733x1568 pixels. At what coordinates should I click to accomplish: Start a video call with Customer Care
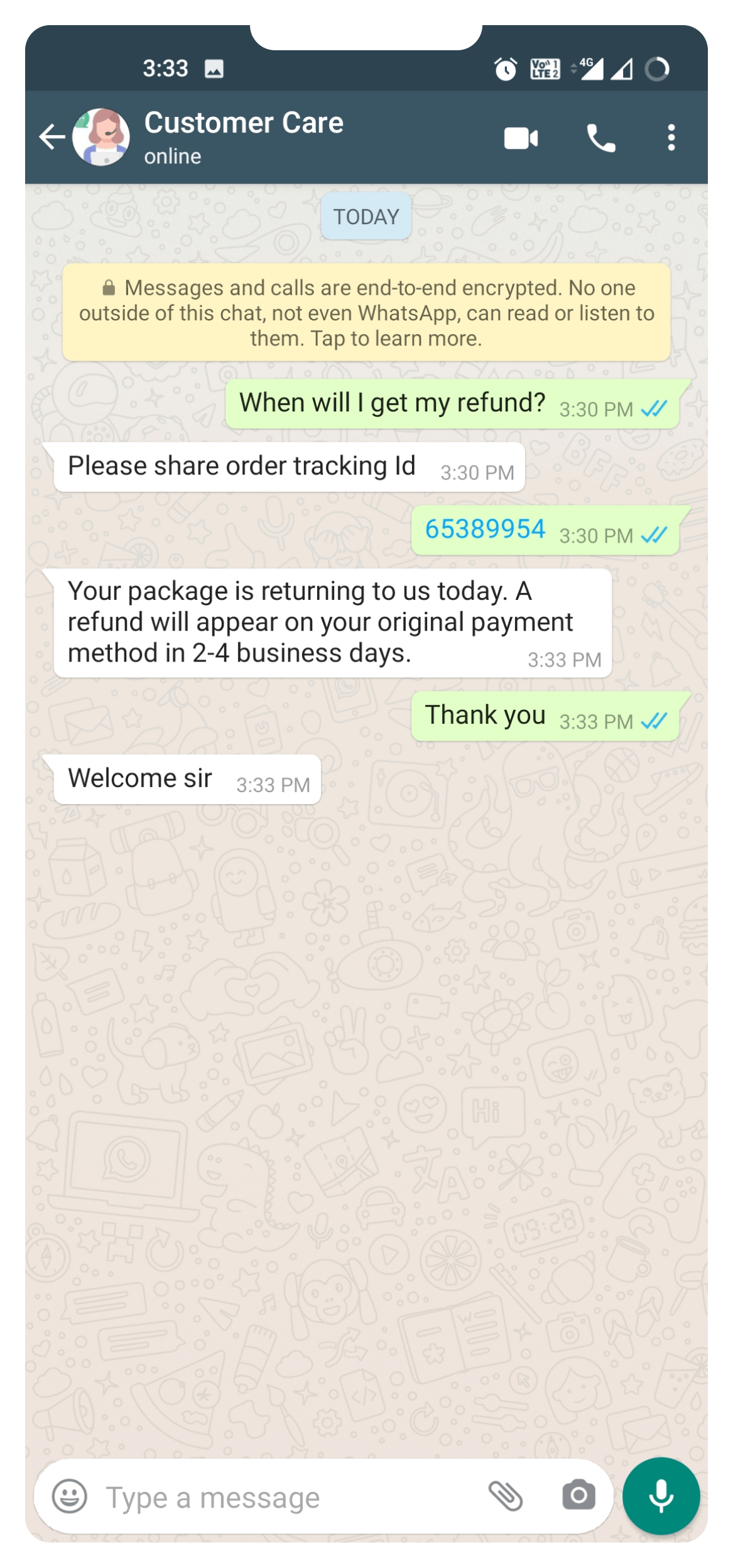(521, 138)
